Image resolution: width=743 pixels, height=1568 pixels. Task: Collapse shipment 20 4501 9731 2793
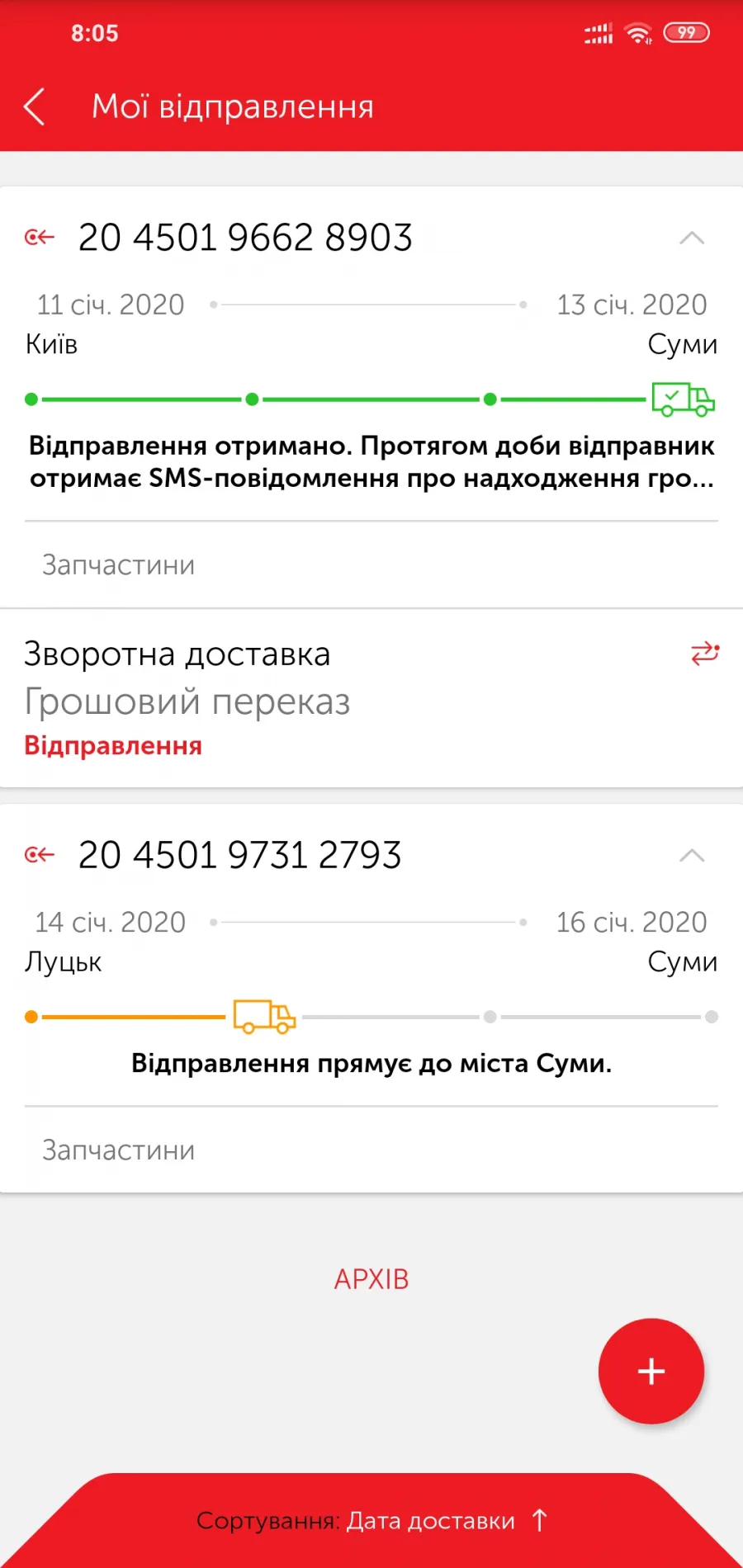[691, 856]
